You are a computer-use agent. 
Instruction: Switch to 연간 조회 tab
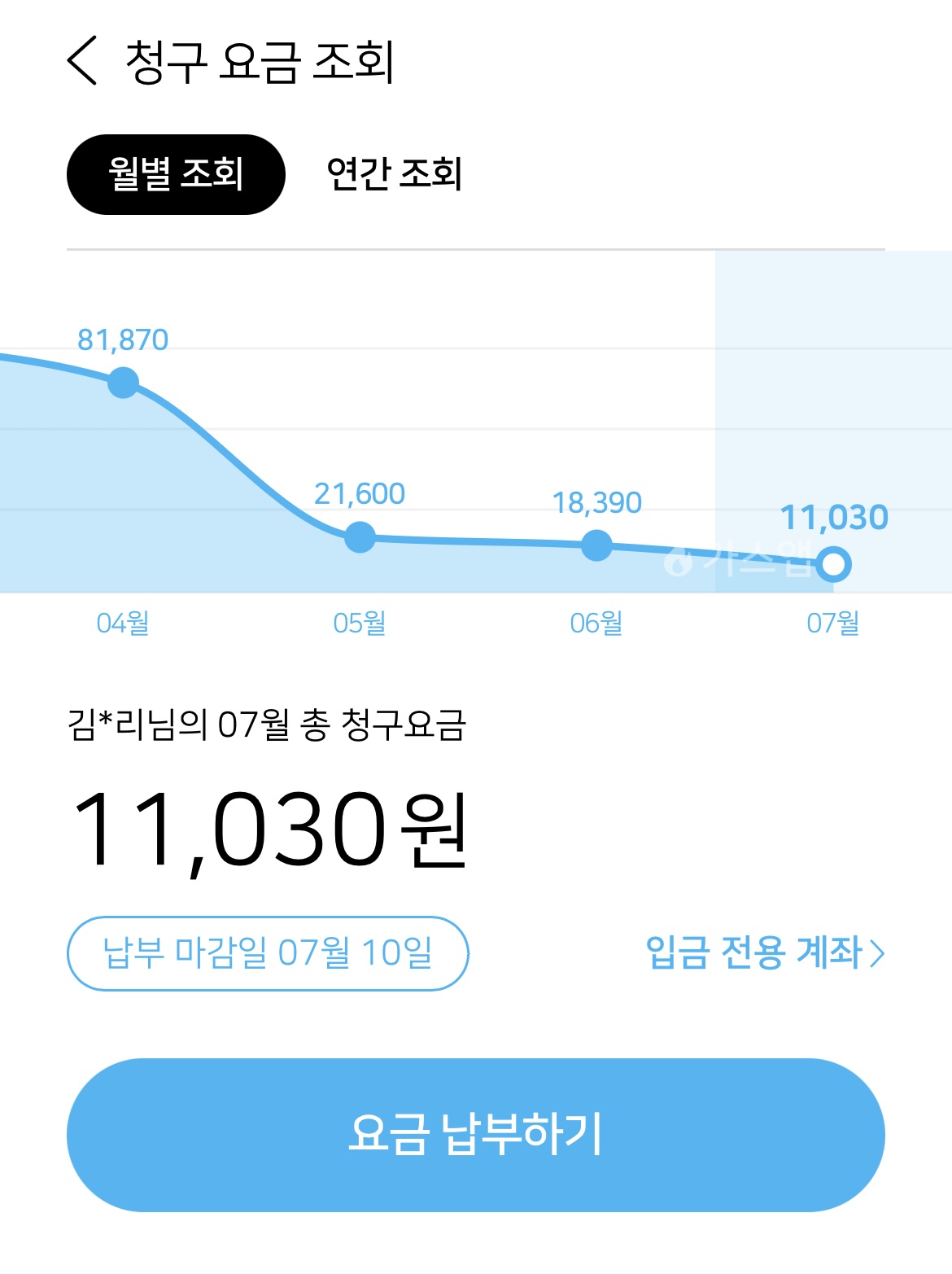click(394, 174)
